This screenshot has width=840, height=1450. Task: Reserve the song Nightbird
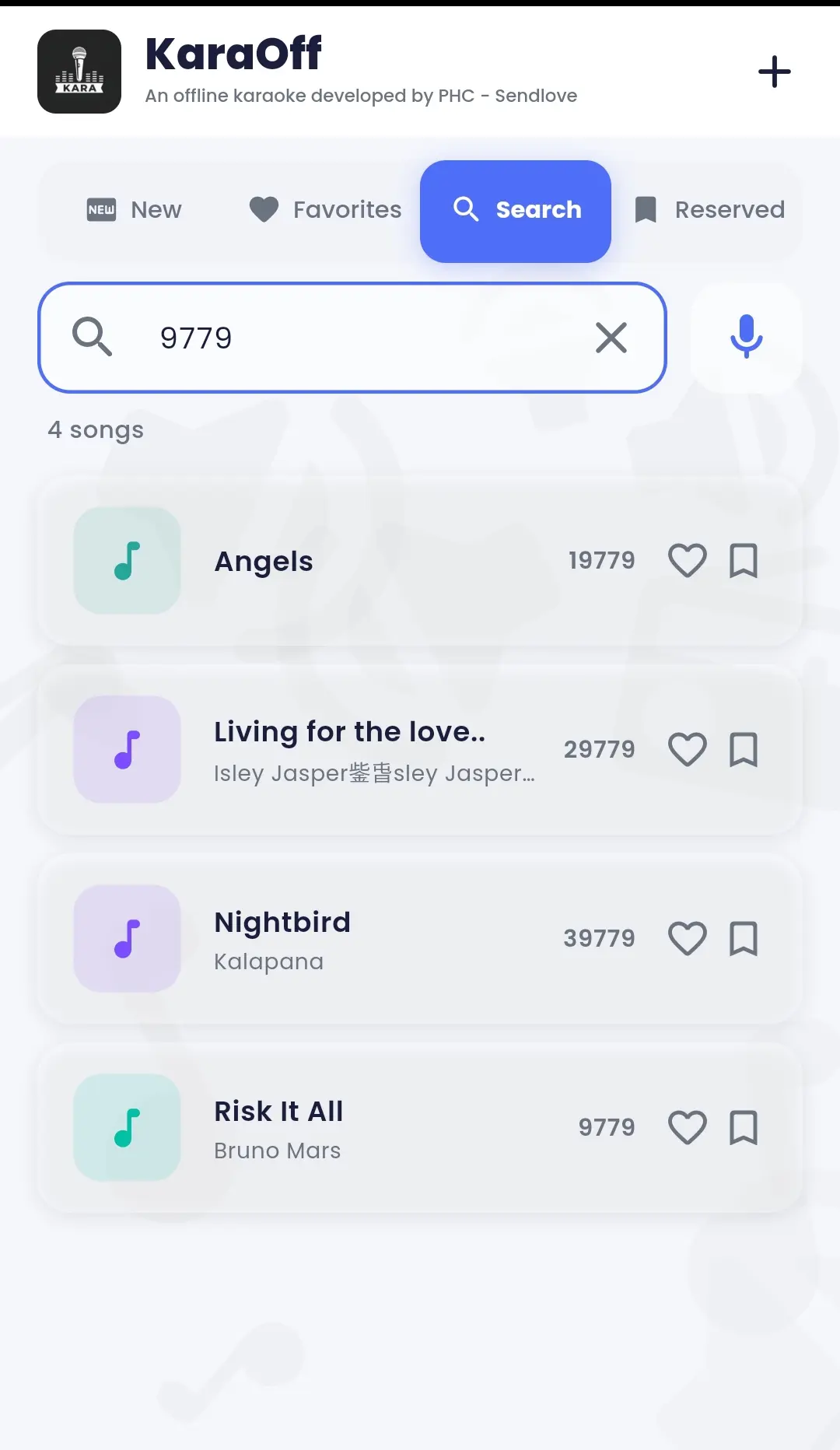[744, 938]
